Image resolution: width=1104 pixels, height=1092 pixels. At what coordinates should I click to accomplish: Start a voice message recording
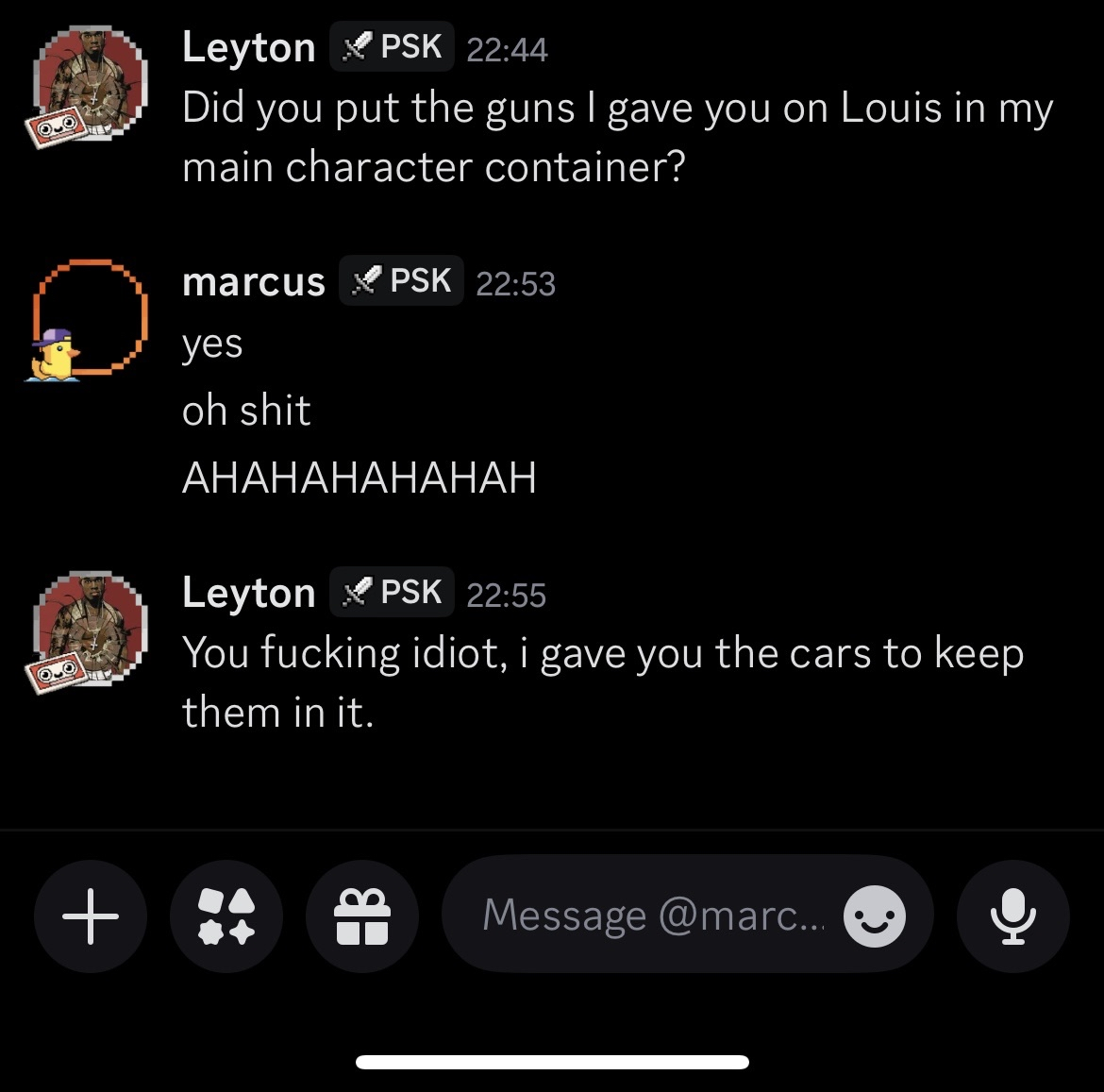1012,916
